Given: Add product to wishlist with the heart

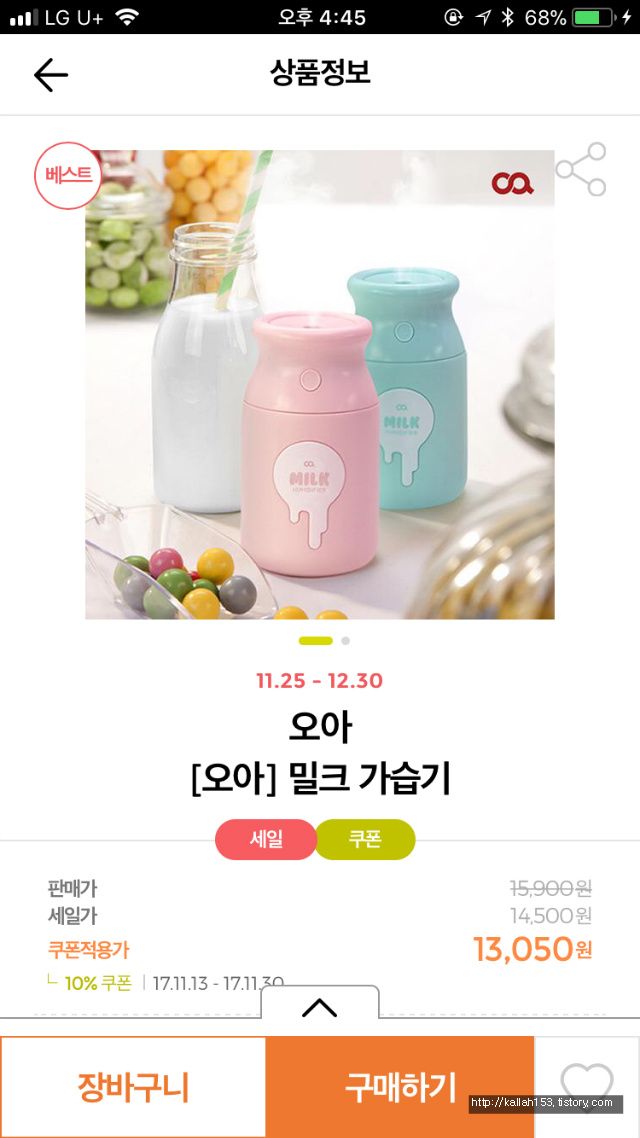Looking at the screenshot, I should click(x=587, y=1086).
